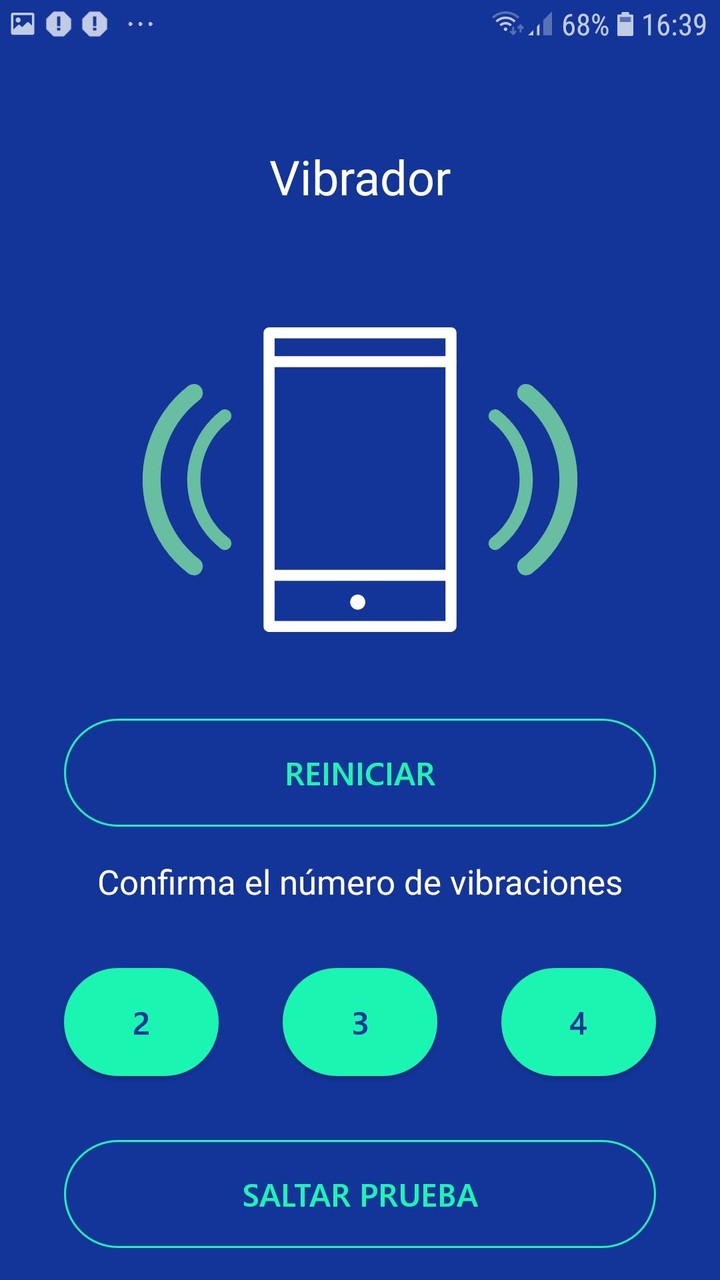Image resolution: width=720 pixels, height=1280 pixels.
Task: Choose 4 vibrations
Action: (578, 1022)
